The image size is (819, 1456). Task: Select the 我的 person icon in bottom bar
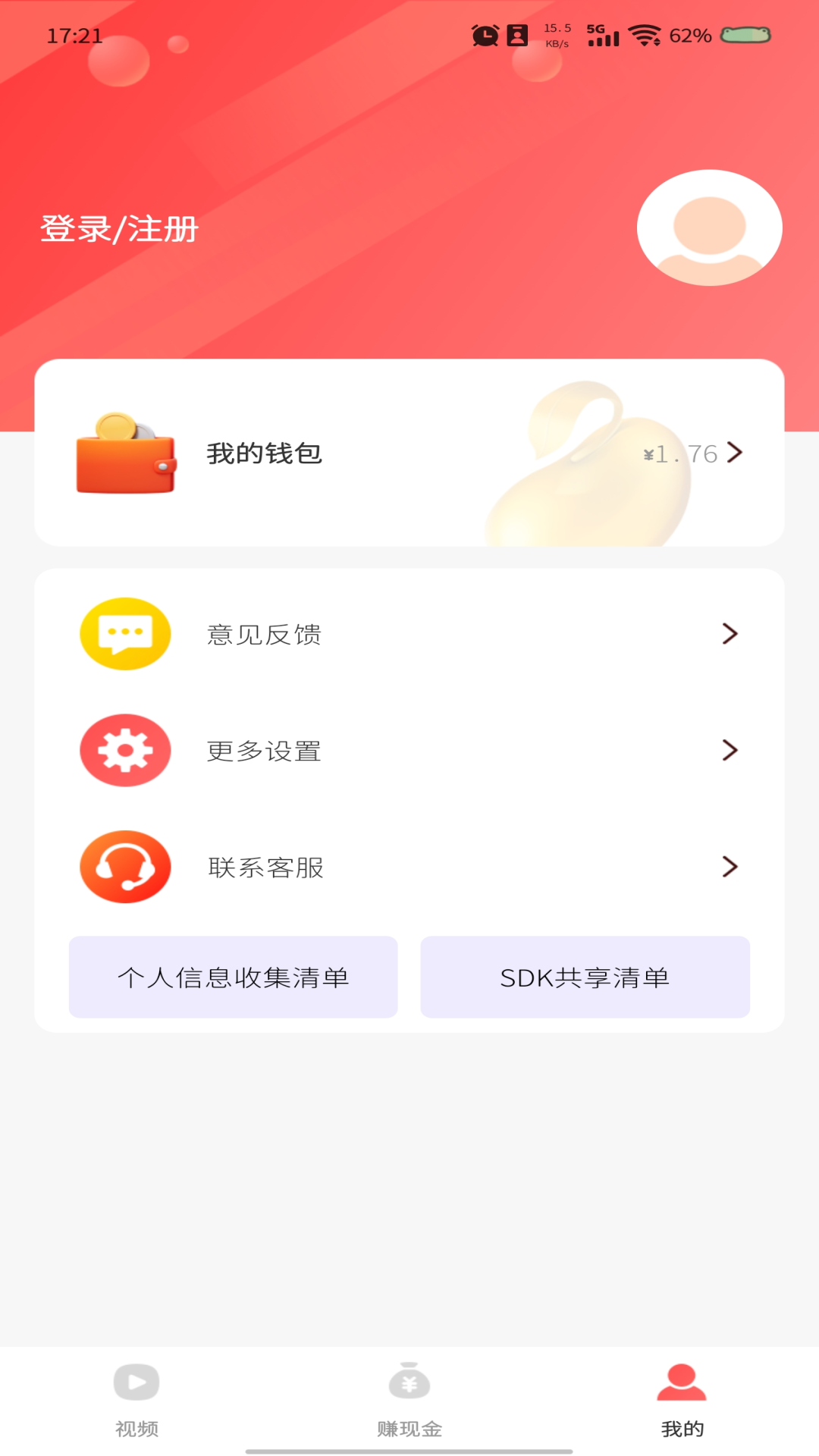click(x=682, y=1382)
